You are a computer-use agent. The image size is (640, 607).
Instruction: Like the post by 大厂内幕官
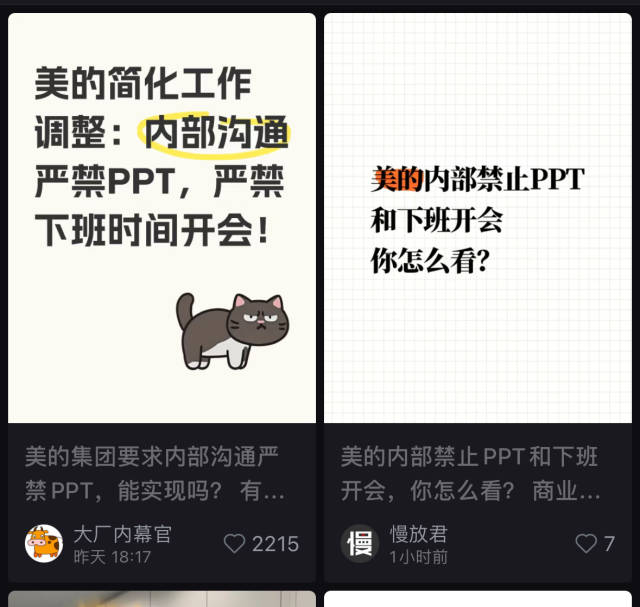pyautogui.click(x=235, y=543)
